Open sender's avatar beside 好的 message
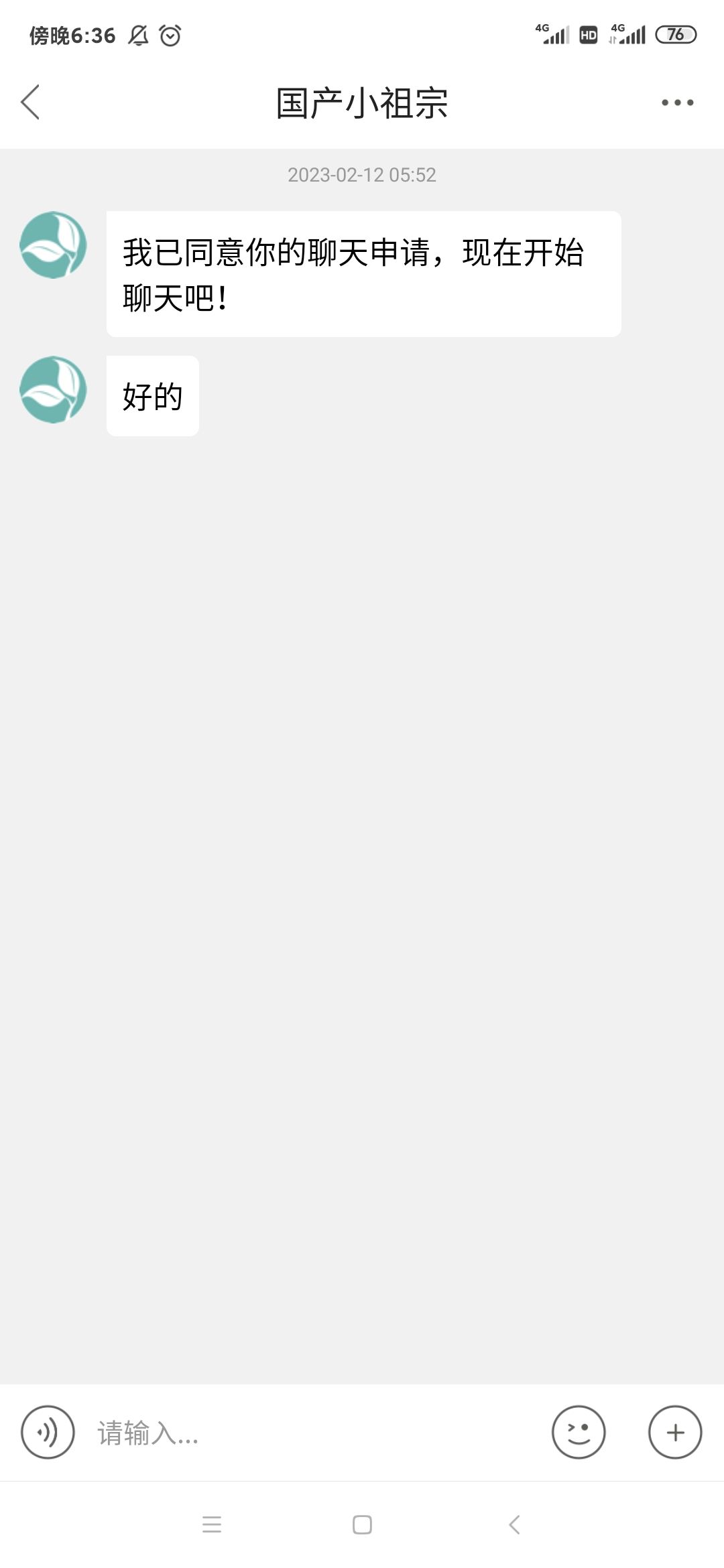The image size is (724, 1568). [53, 389]
